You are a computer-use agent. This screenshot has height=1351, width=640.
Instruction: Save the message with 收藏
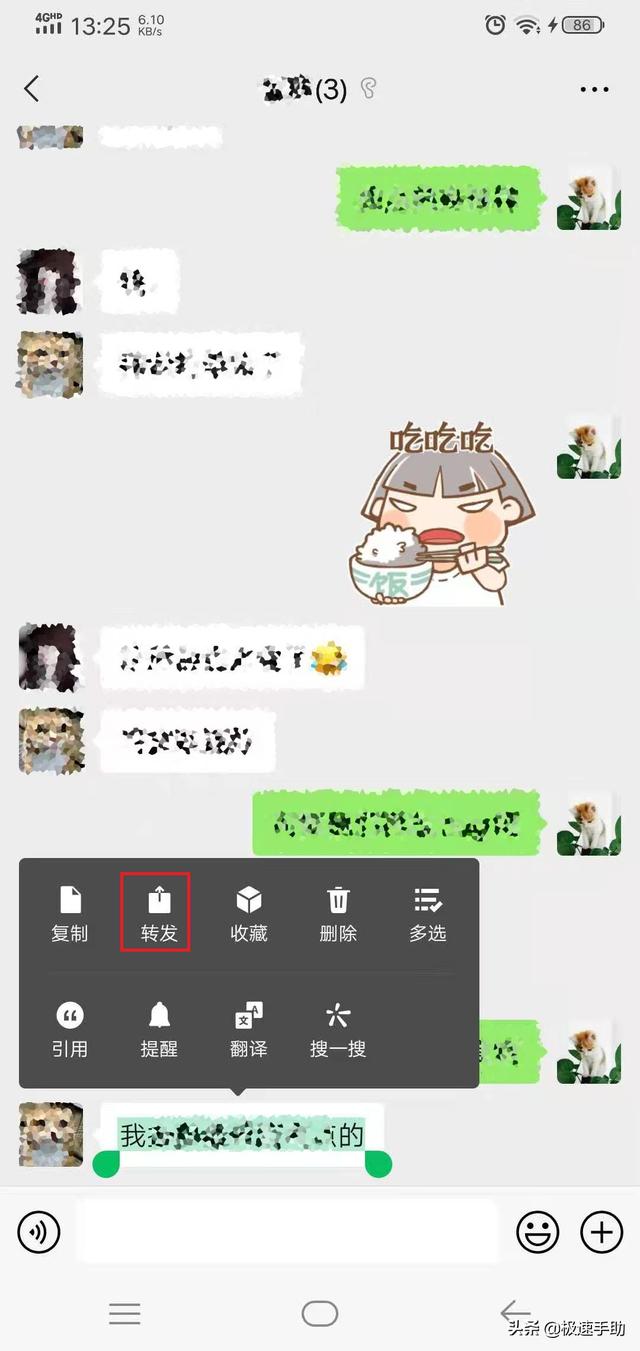click(248, 914)
